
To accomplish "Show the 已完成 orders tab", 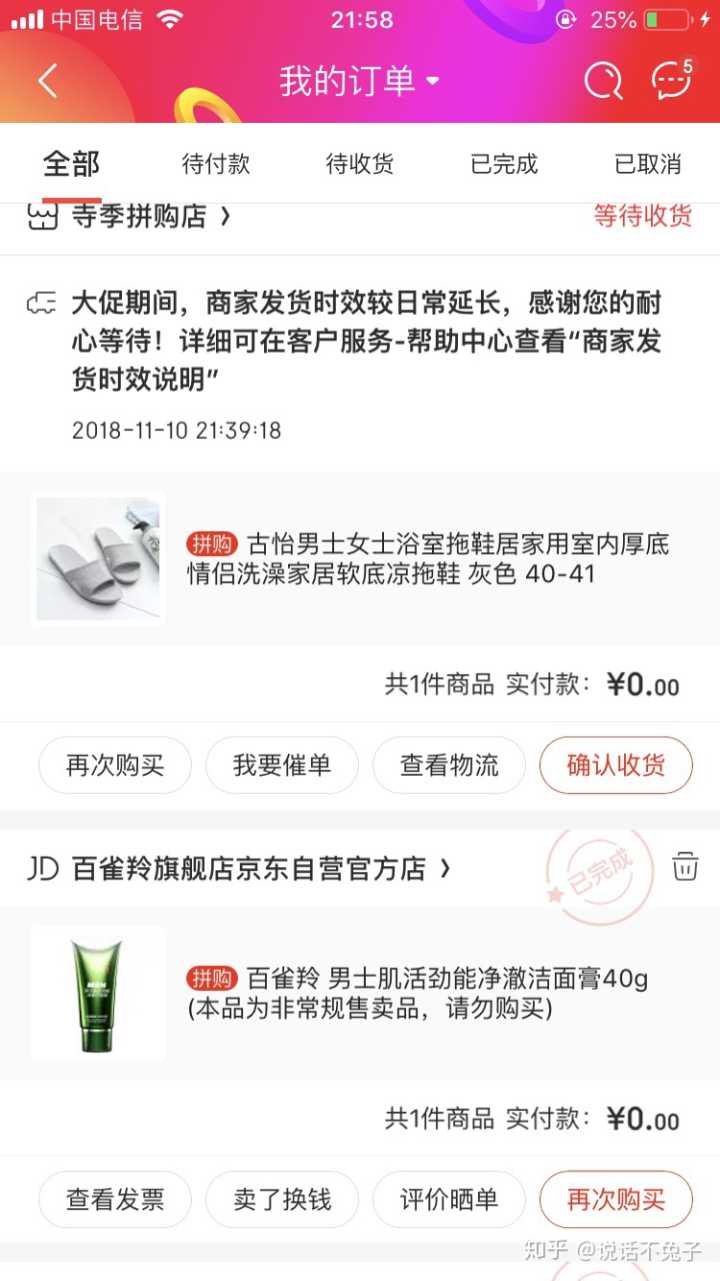I will 504,164.
